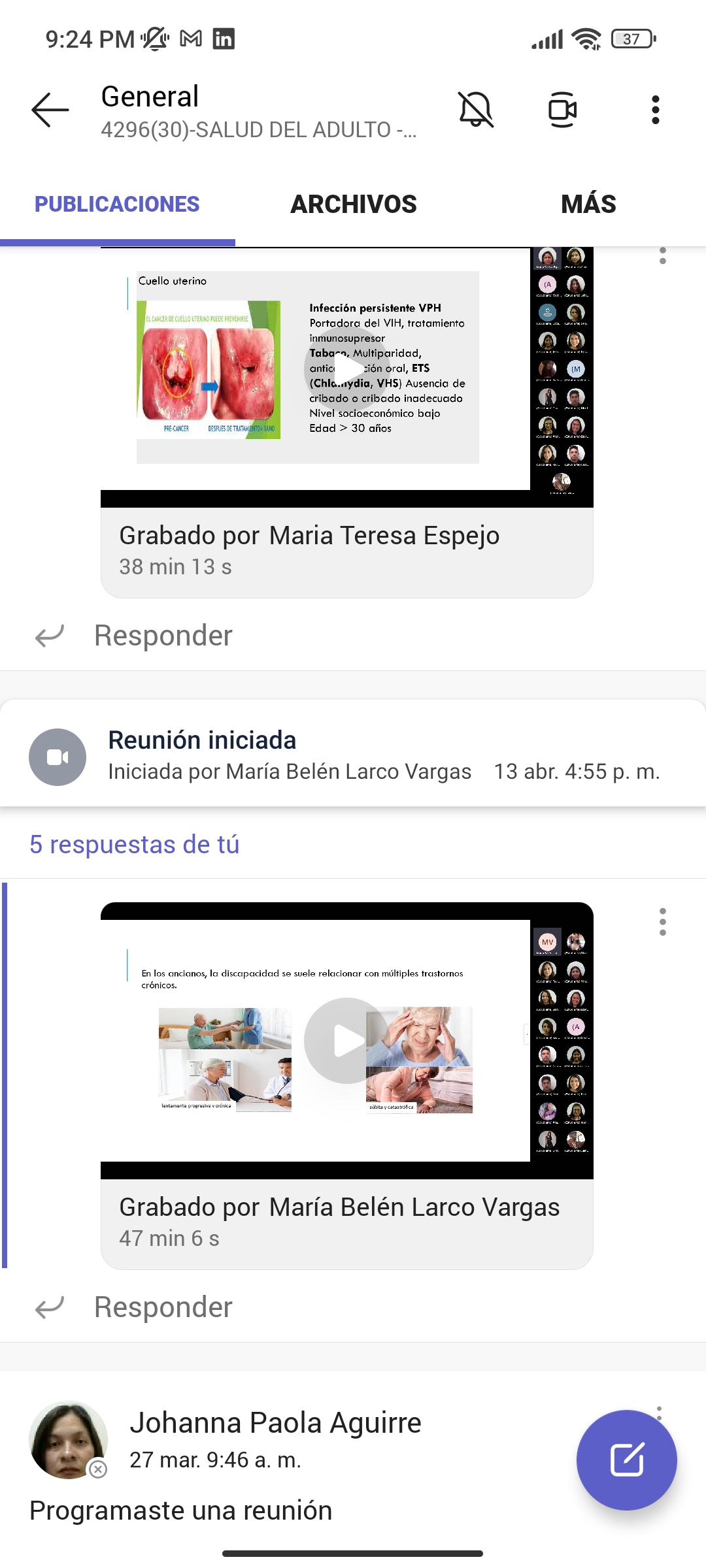Expand the 5 respuestas de tú link
706x1568 pixels.
135,845
